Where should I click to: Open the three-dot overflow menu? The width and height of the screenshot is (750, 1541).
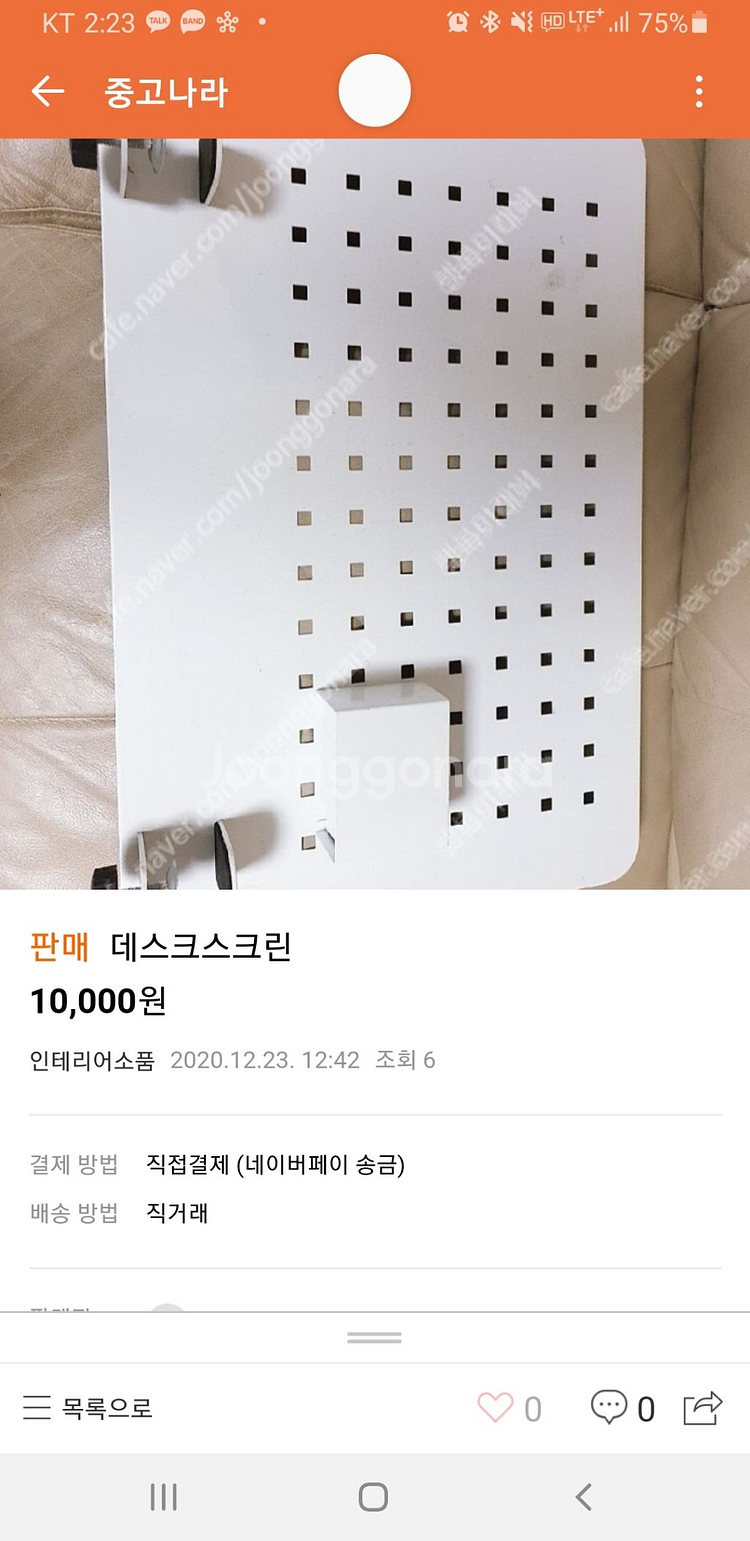(699, 92)
